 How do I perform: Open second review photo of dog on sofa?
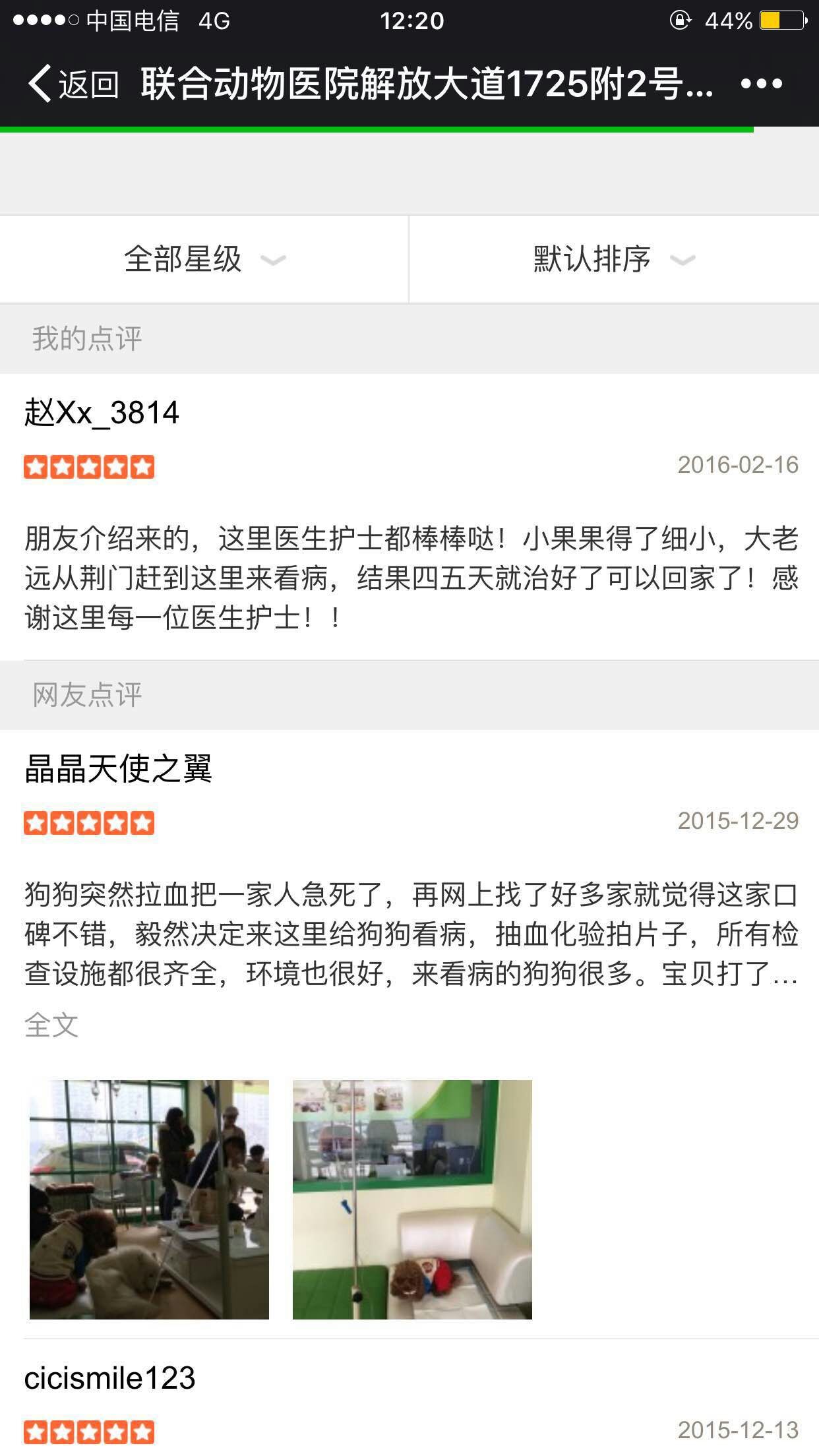click(412, 1199)
